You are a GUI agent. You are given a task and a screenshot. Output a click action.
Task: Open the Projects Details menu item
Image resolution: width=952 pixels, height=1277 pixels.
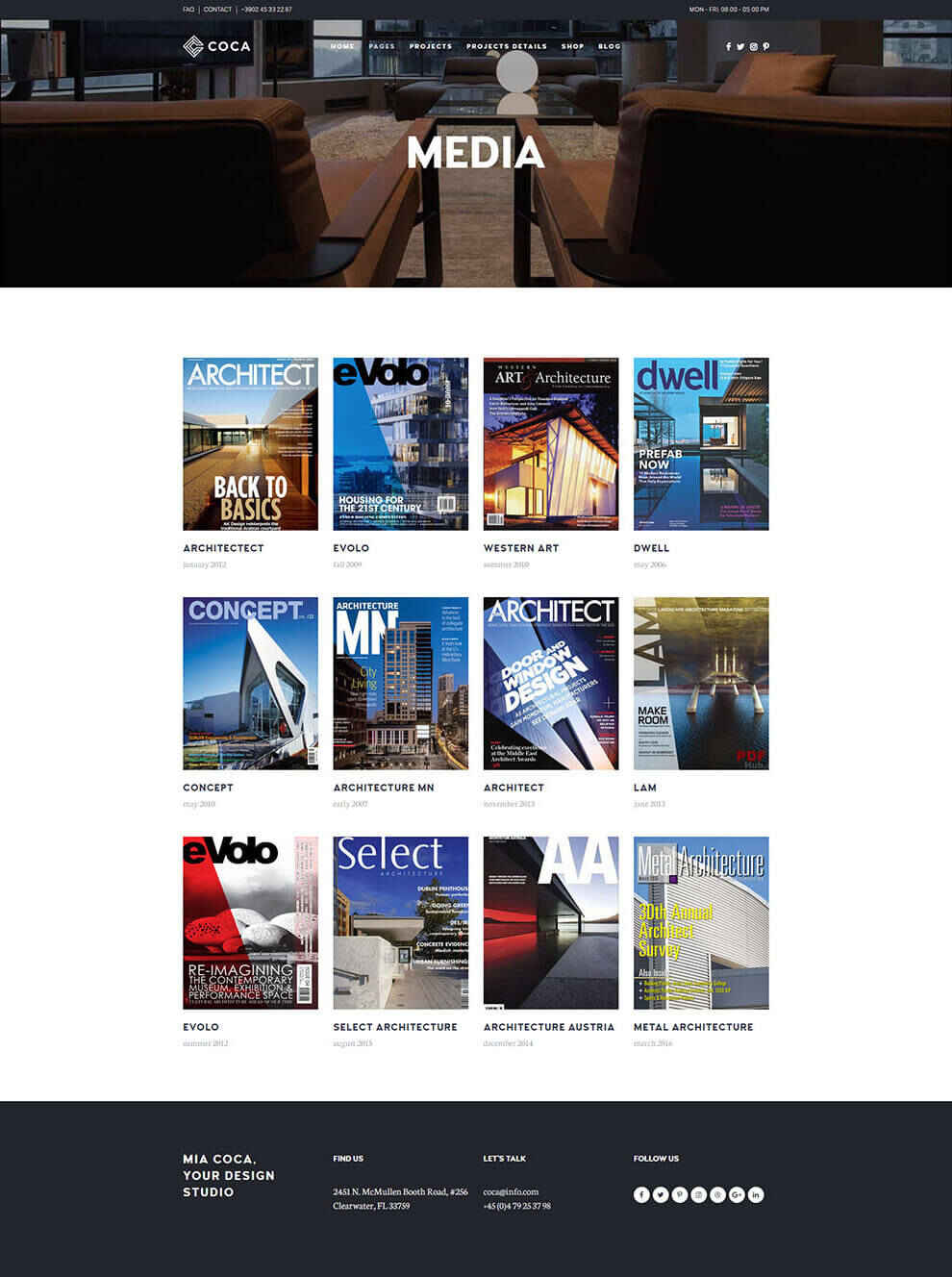(x=506, y=46)
